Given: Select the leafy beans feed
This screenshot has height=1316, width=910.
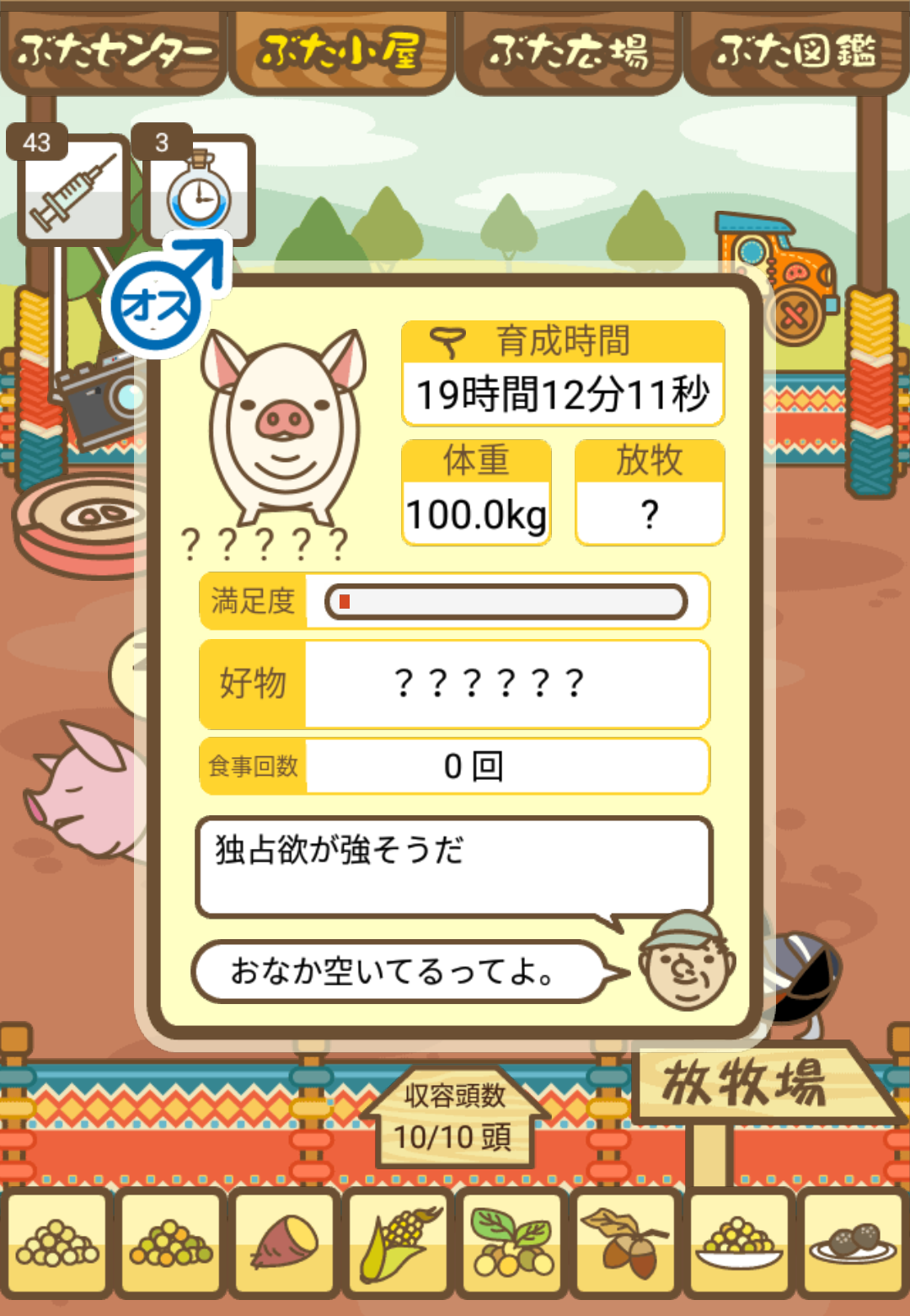Looking at the screenshot, I should 512,1243.
